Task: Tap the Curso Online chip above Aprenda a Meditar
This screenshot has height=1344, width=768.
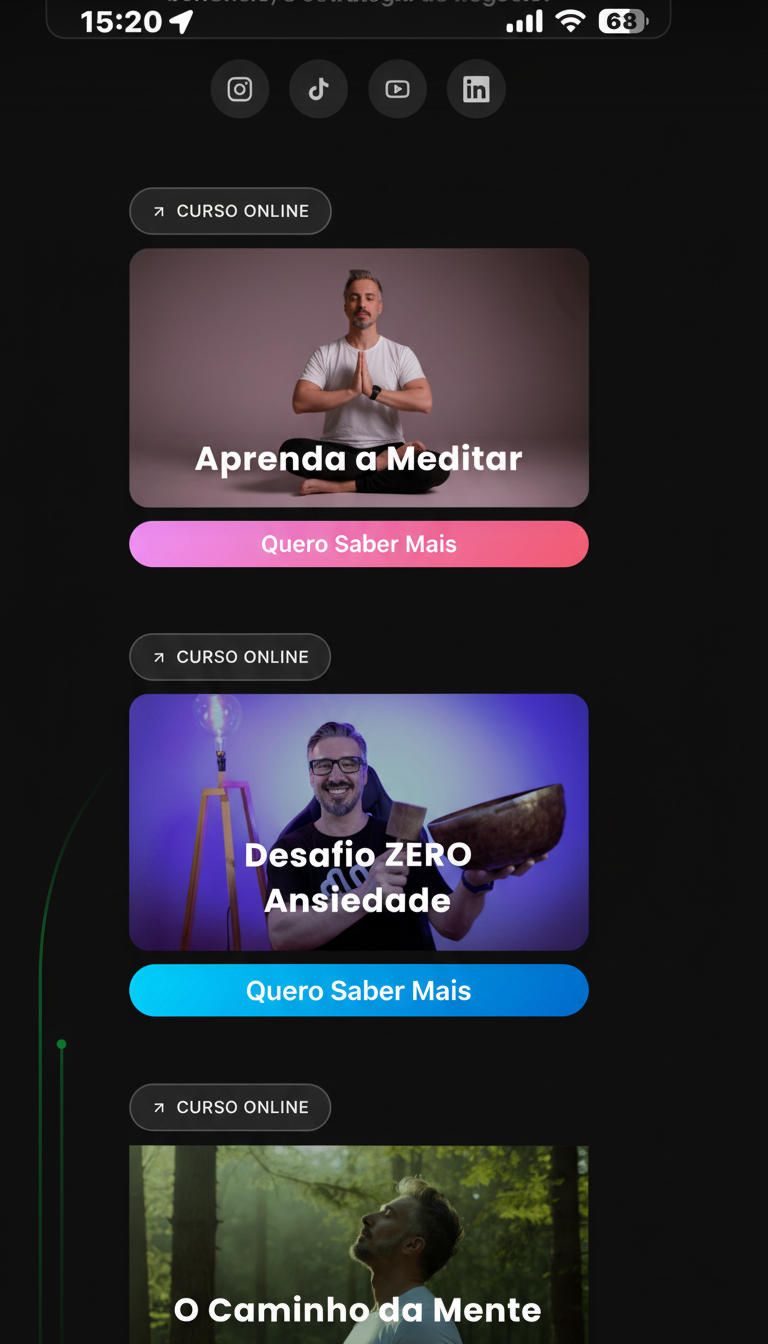Action: coord(230,211)
